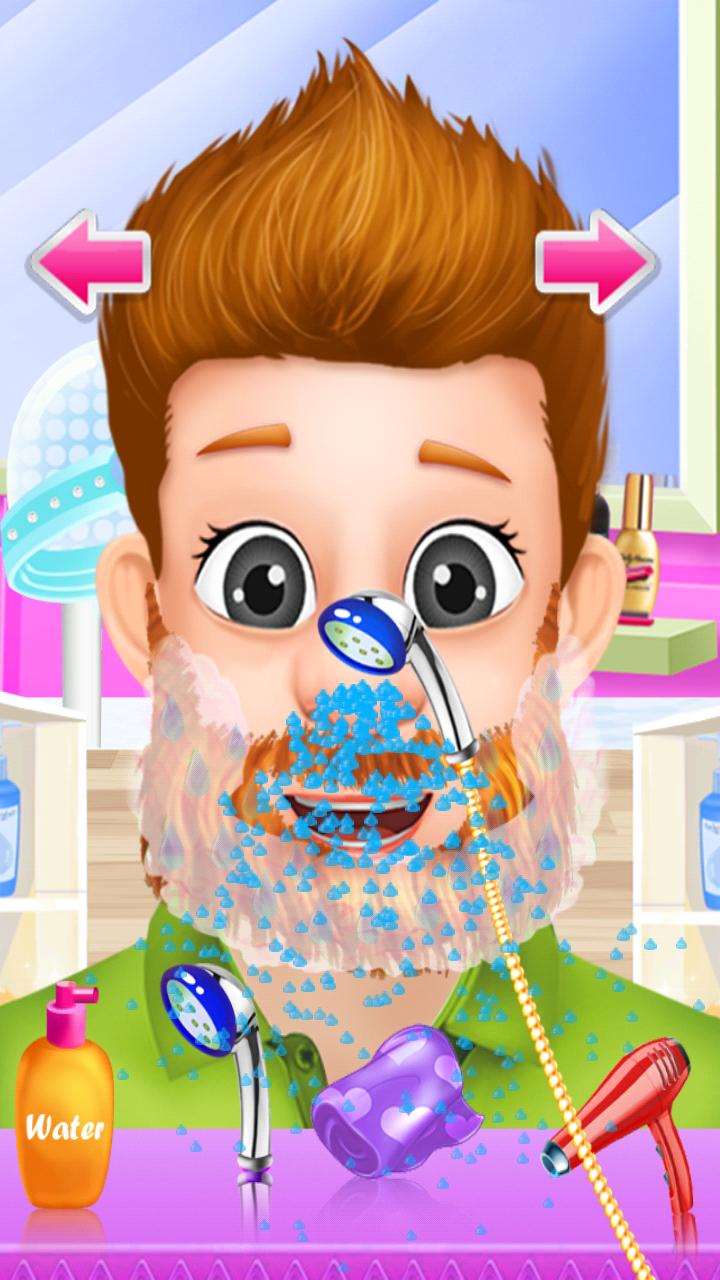Tap the pink left arrow
The image size is (720, 1280).
tap(90, 261)
